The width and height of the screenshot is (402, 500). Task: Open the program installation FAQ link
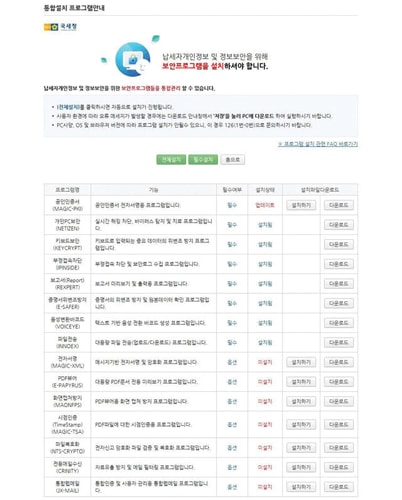(x=318, y=144)
